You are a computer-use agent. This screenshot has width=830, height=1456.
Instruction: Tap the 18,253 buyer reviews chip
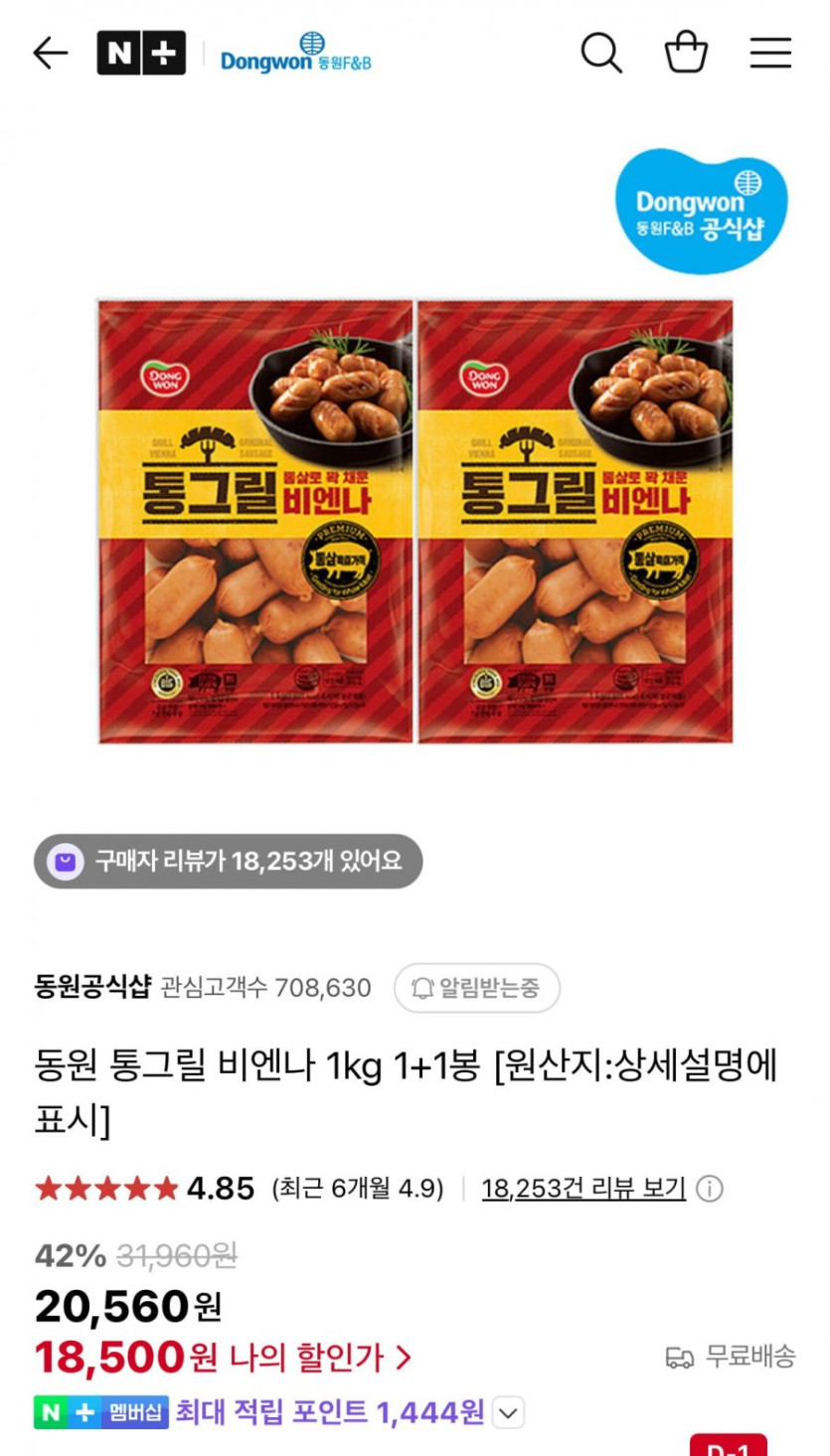(229, 861)
